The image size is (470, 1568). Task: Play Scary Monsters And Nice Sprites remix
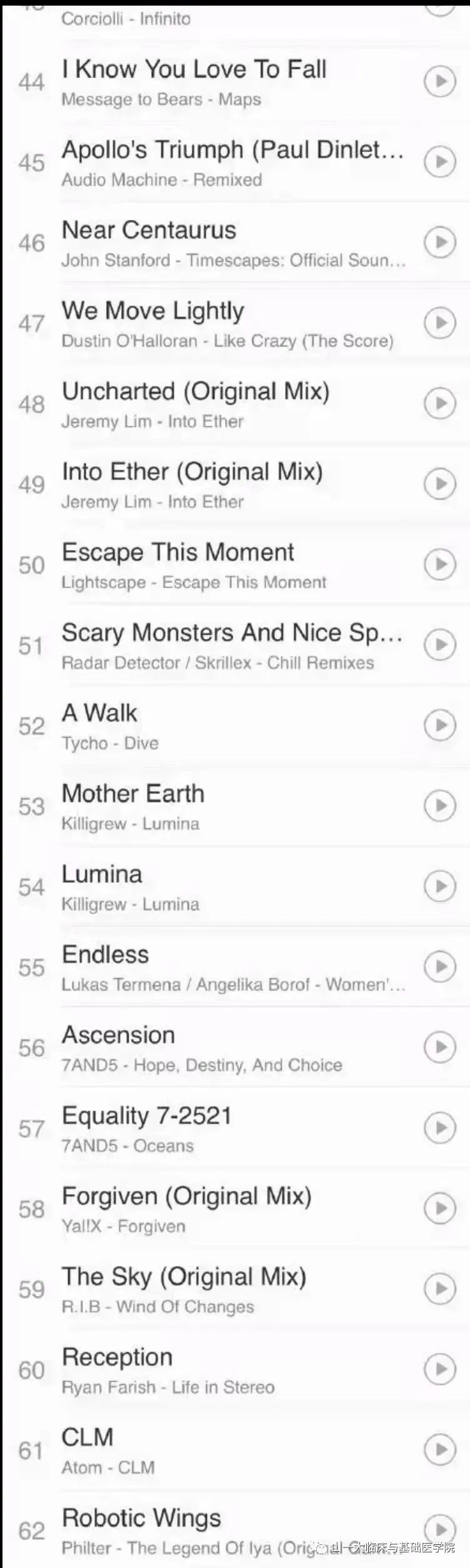pos(440,645)
